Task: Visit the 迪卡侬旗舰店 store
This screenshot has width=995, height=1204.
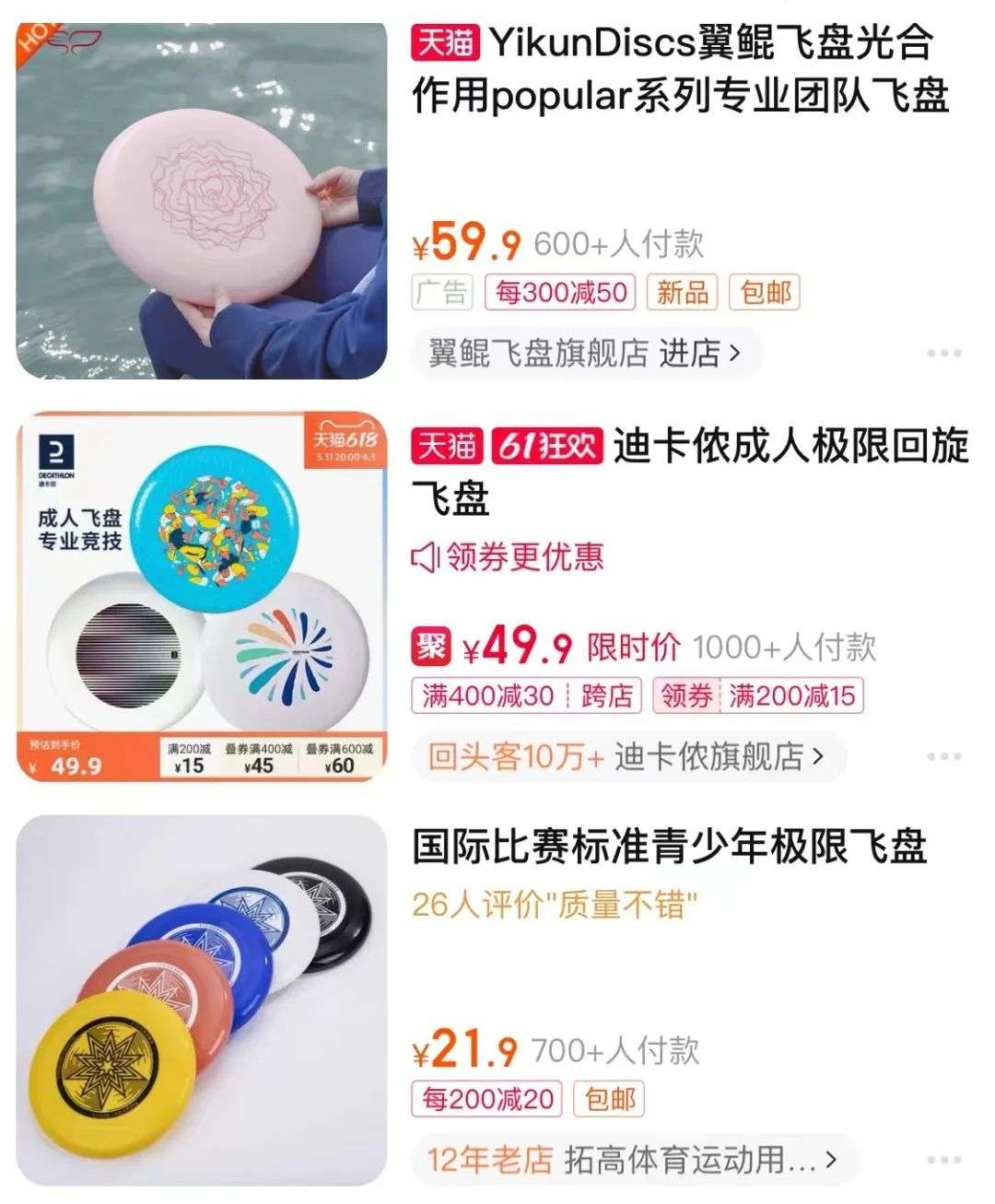Action: [625, 756]
